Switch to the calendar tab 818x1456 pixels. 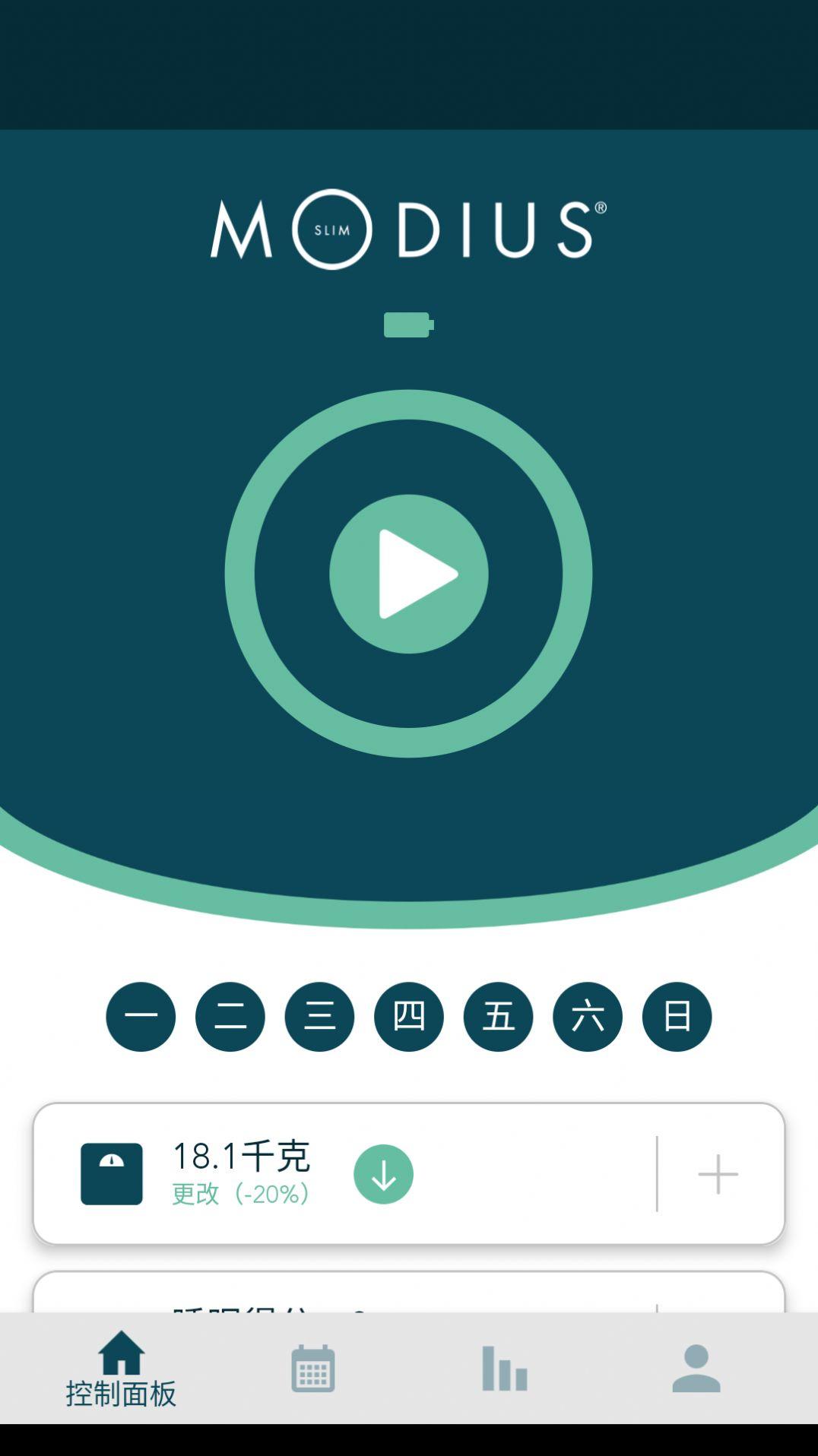pyautogui.click(x=313, y=1369)
